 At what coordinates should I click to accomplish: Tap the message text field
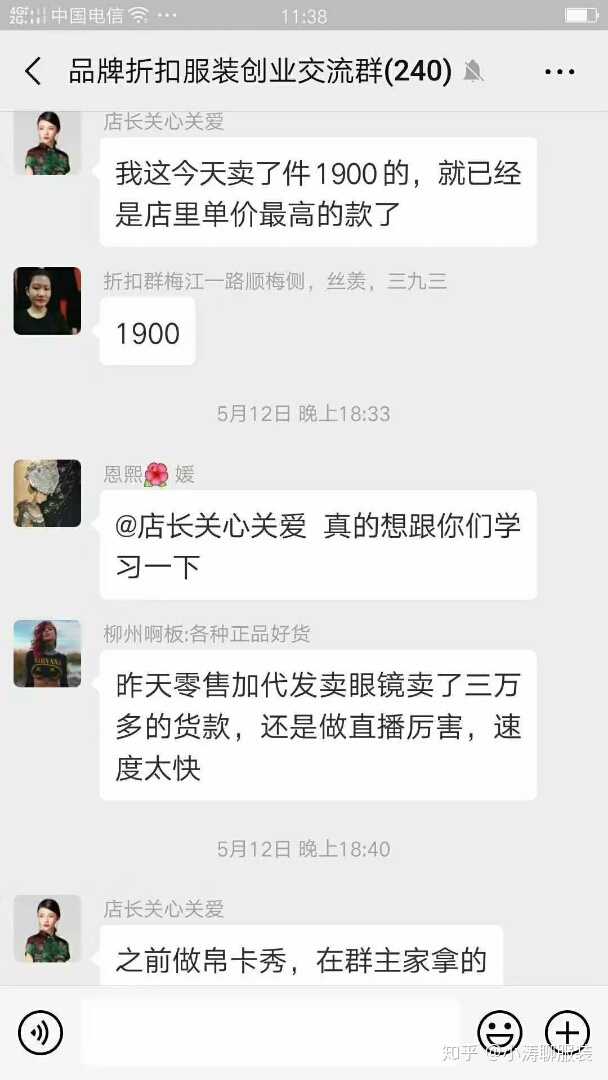(270, 1032)
